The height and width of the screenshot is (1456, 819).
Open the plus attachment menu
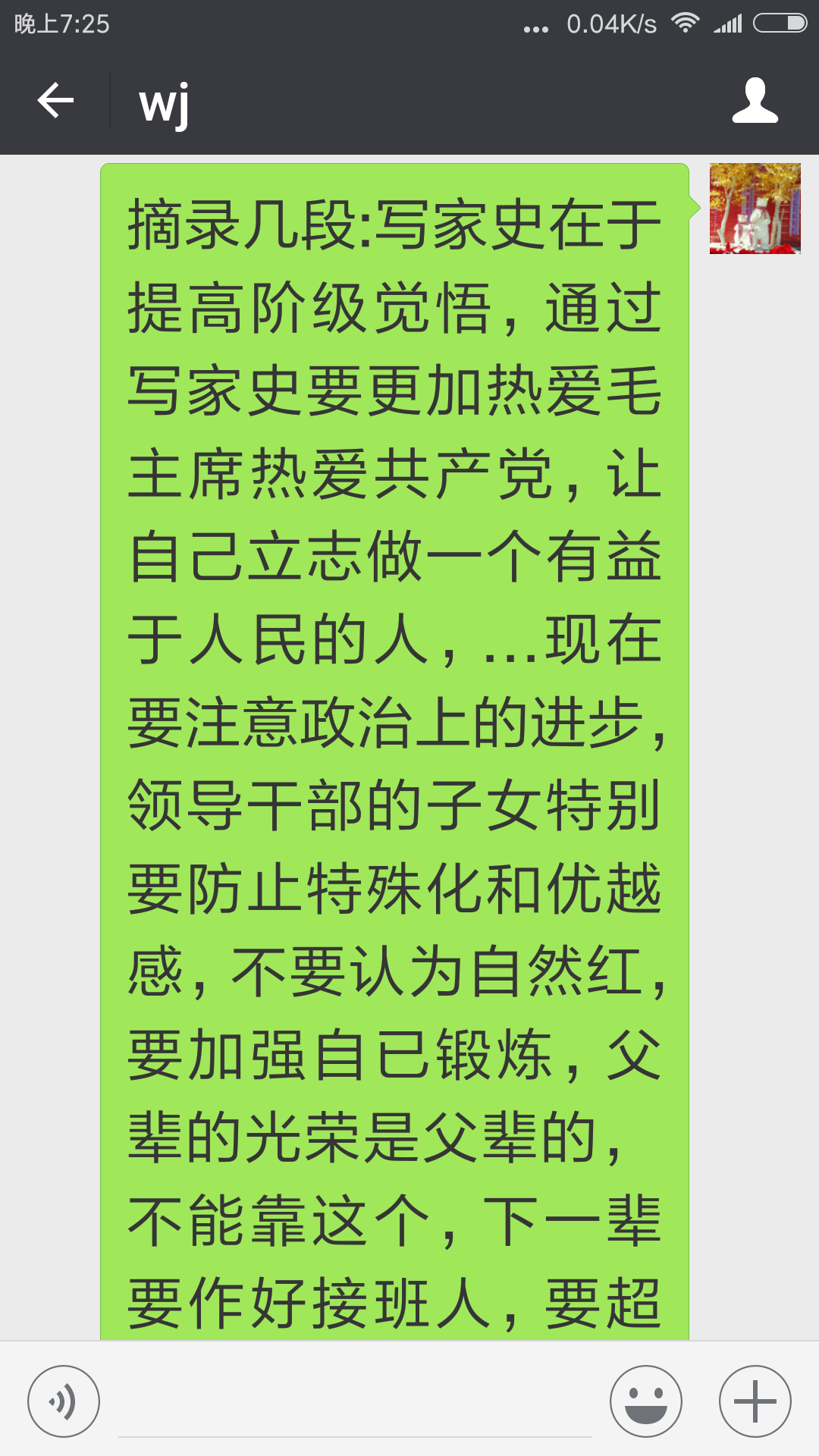pos(755,1401)
